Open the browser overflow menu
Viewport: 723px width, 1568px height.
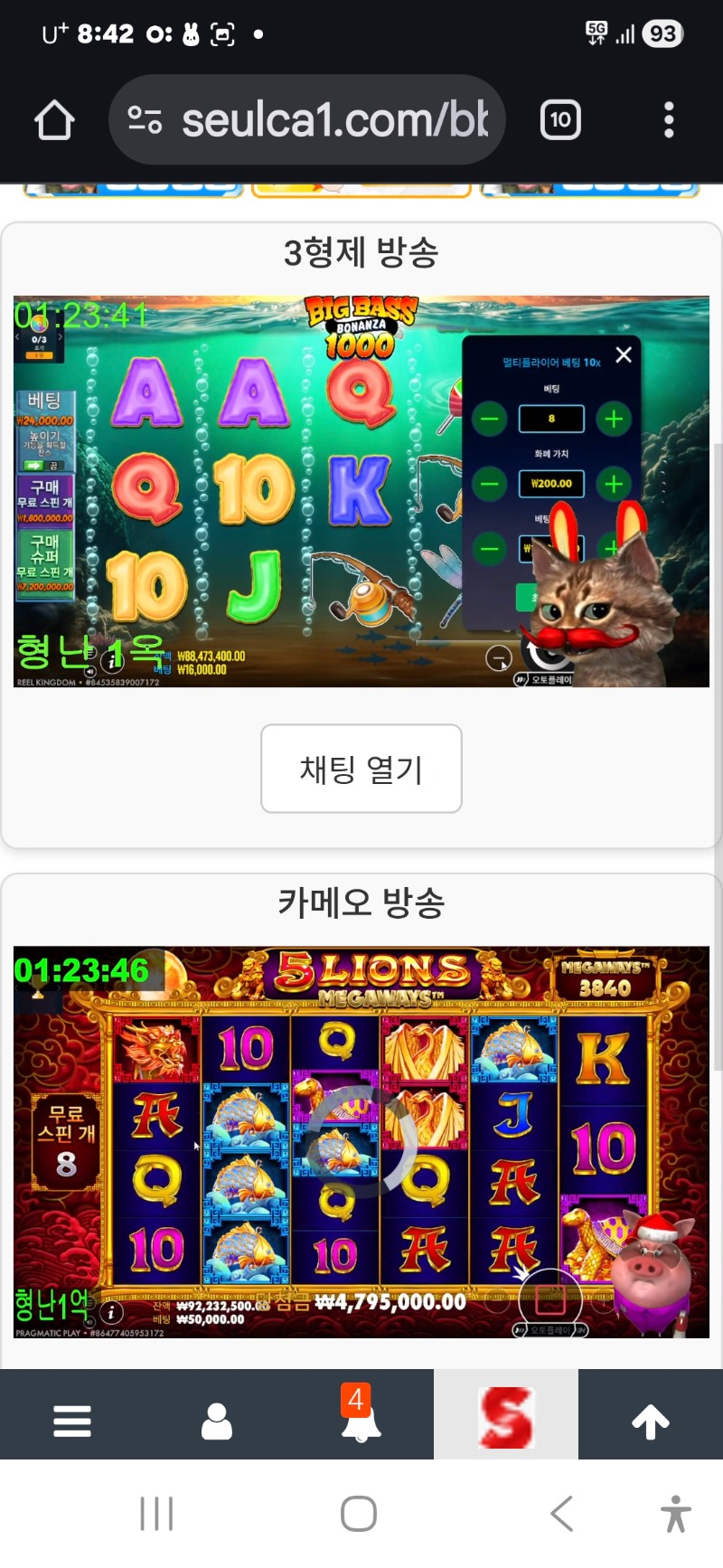669,120
